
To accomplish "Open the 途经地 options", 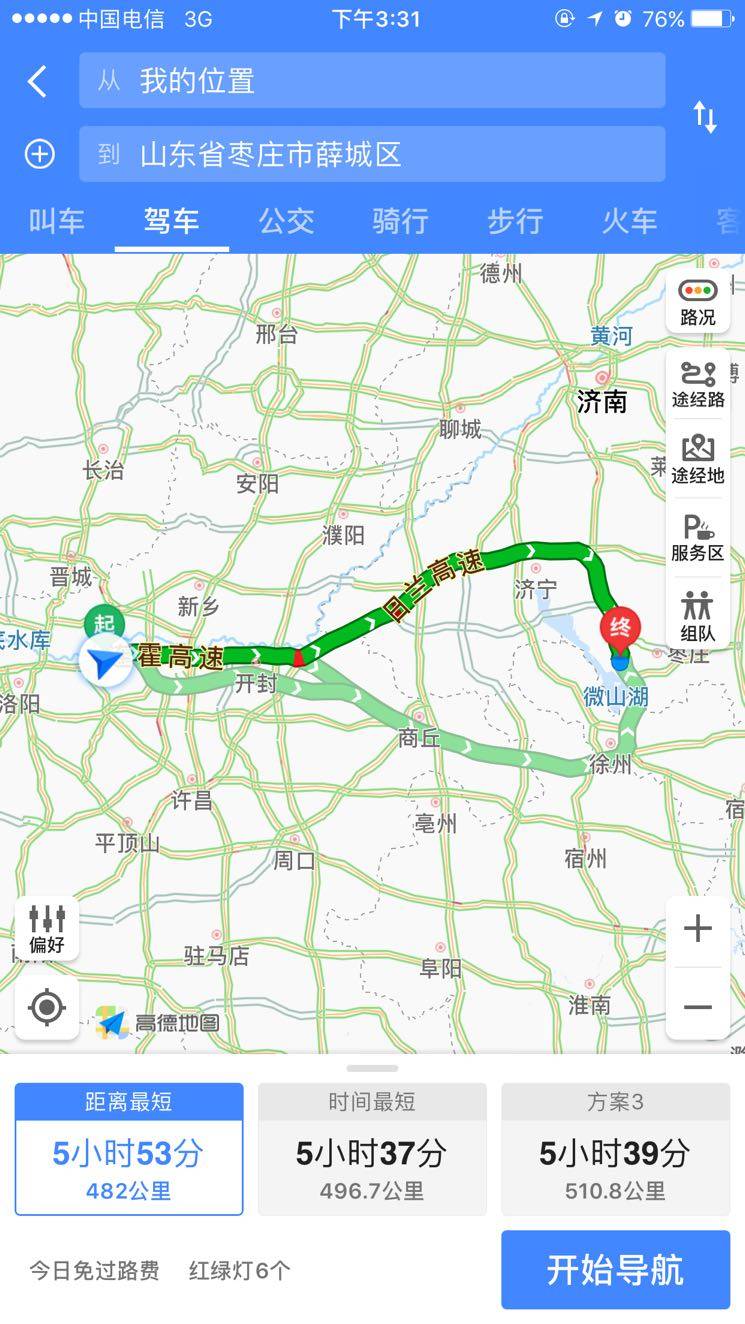I will 698,461.
